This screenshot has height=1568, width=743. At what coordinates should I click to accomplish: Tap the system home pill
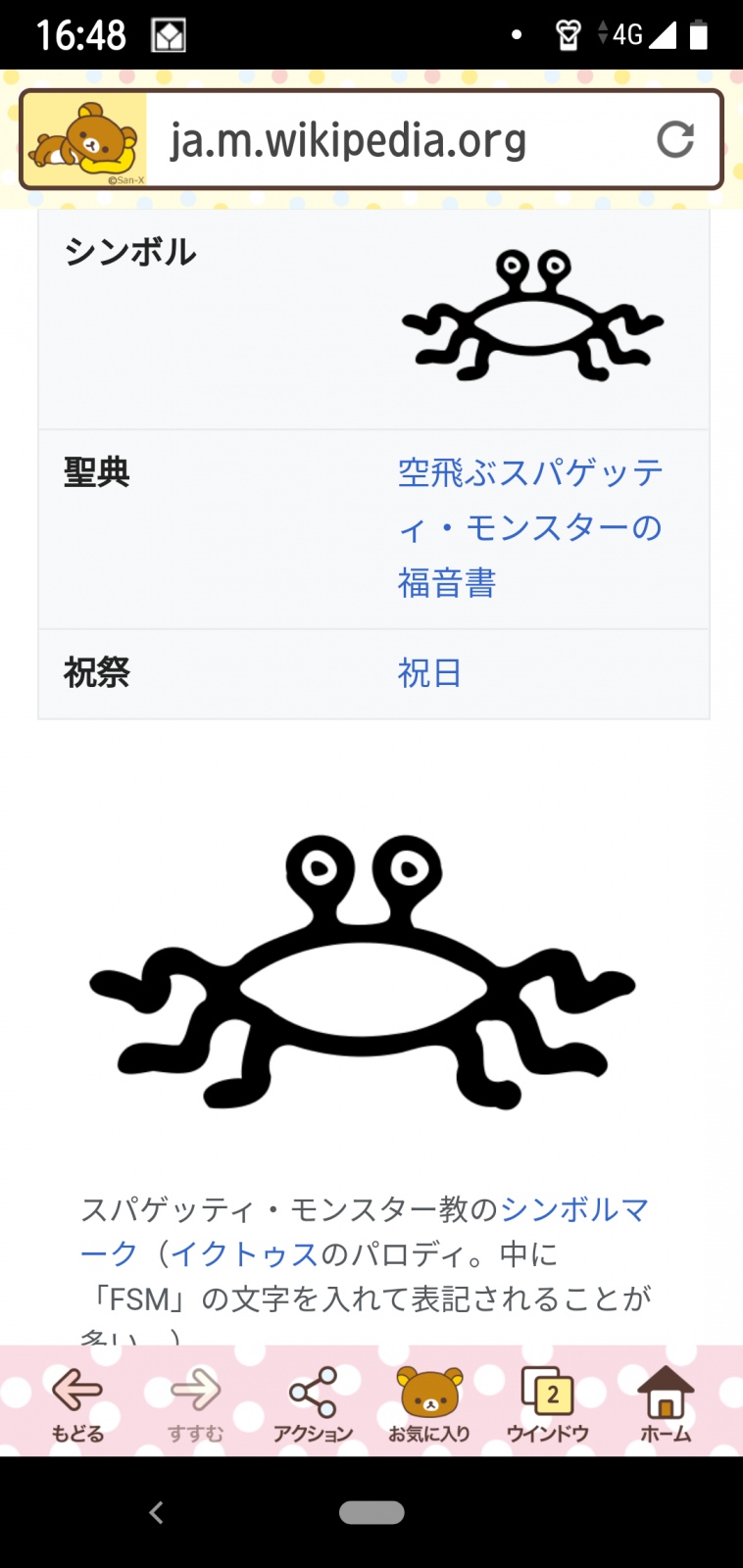click(x=371, y=1512)
